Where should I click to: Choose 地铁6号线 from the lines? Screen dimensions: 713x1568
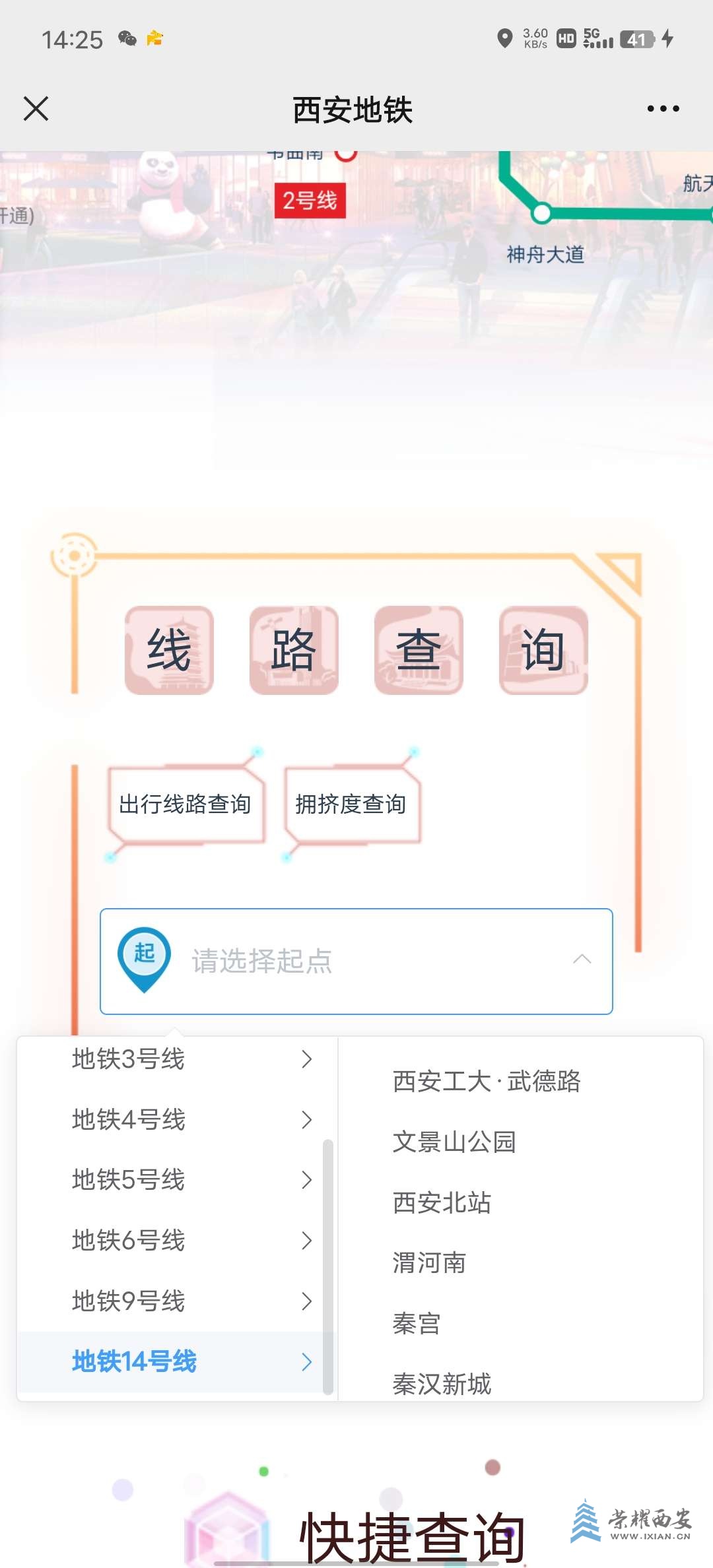(x=175, y=1241)
